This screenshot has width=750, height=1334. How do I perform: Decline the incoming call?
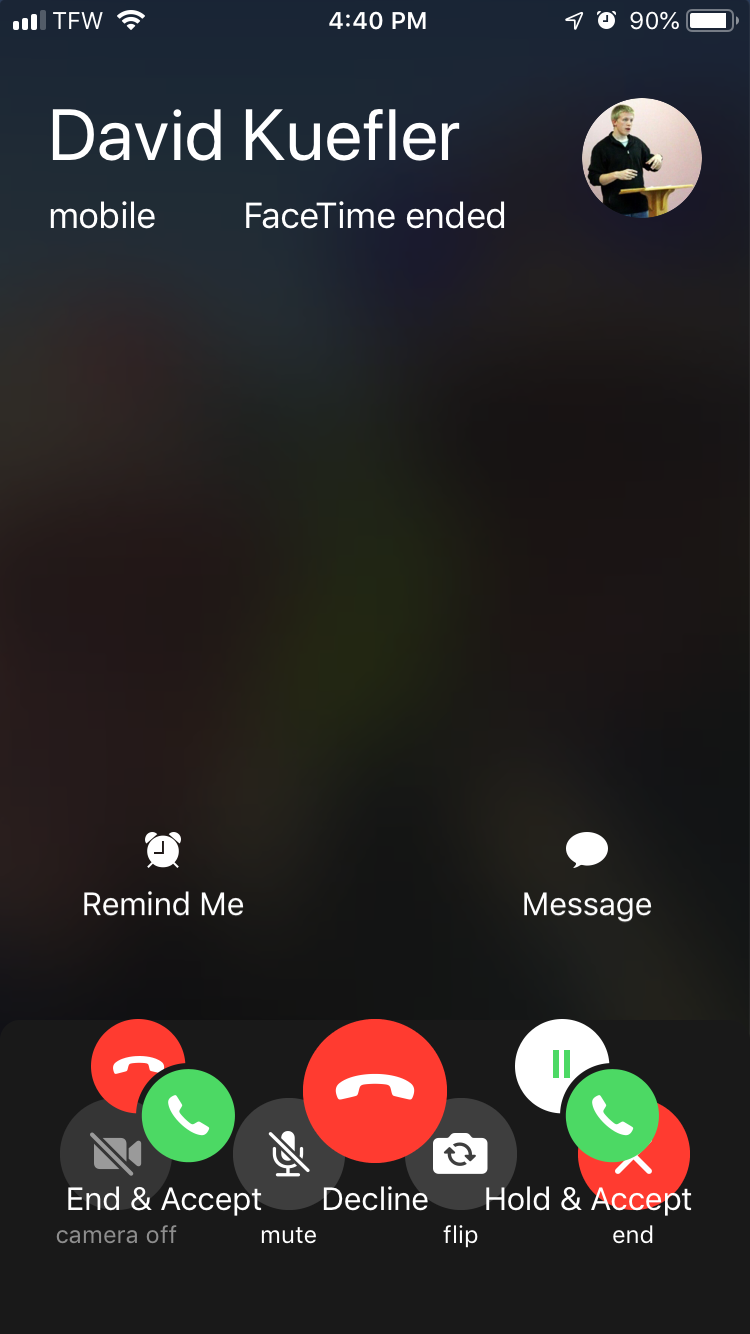point(375,1090)
